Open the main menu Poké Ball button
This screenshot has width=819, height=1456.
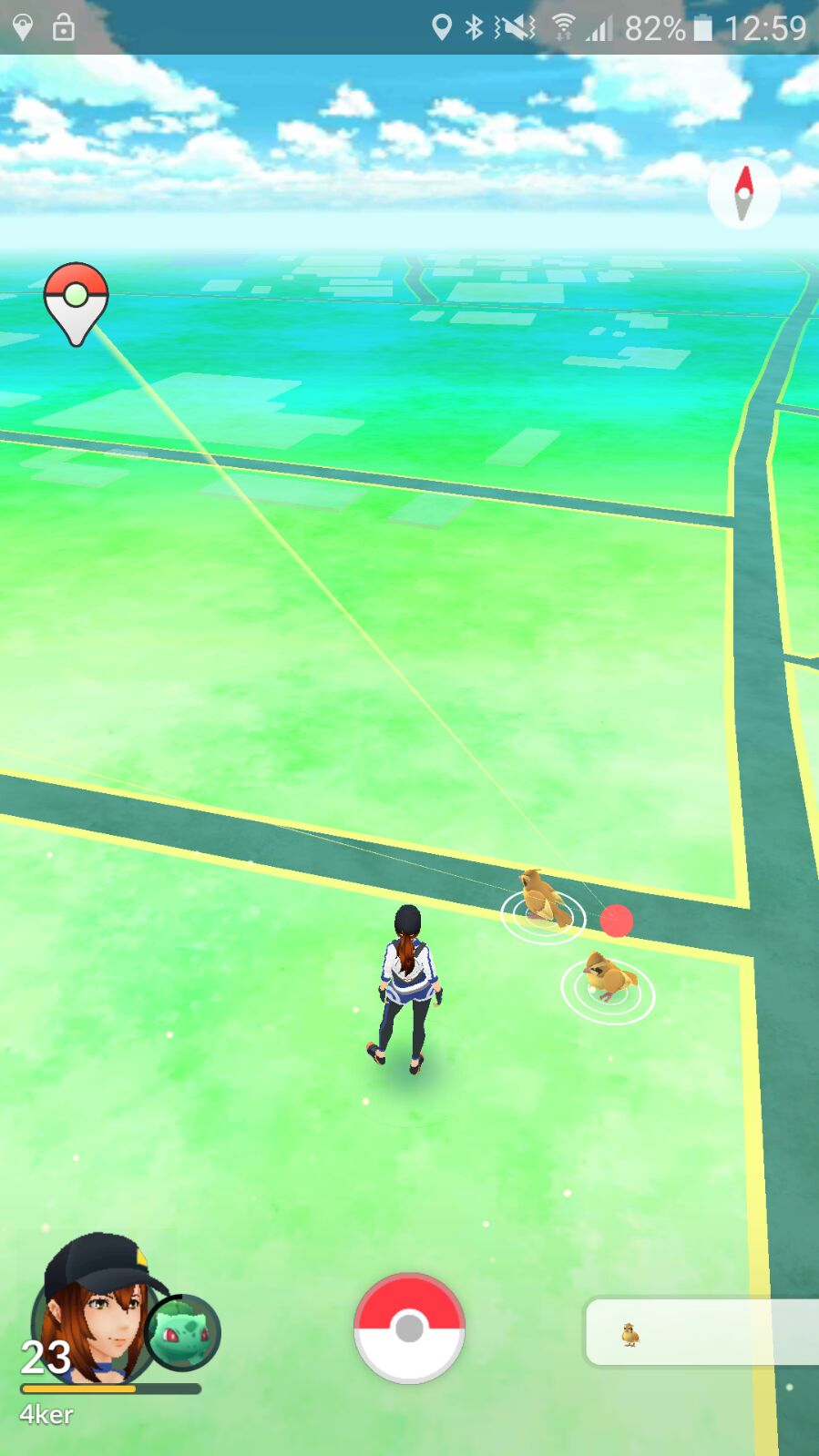pyautogui.click(x=409, y=1328)
